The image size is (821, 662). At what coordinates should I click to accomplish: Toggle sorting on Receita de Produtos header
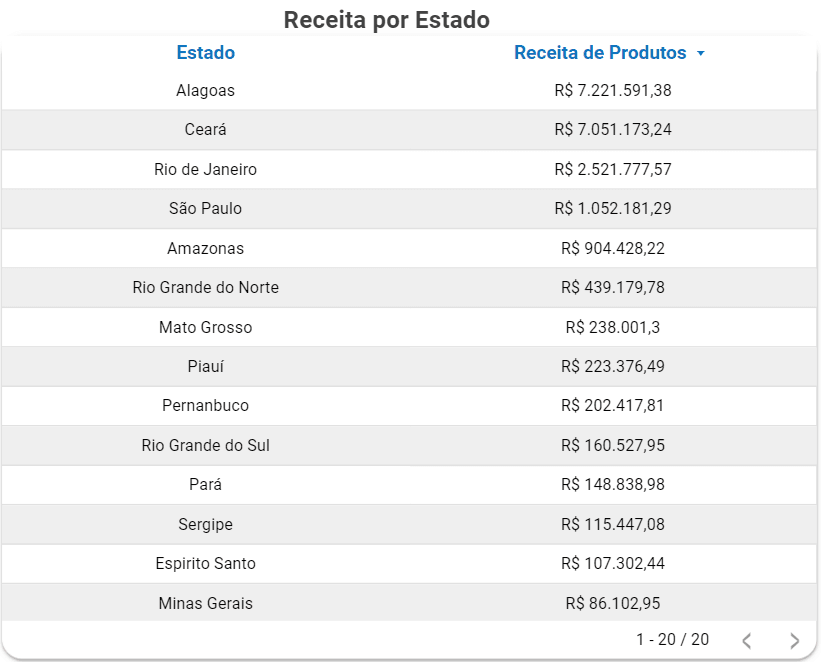tap(601, 53)
